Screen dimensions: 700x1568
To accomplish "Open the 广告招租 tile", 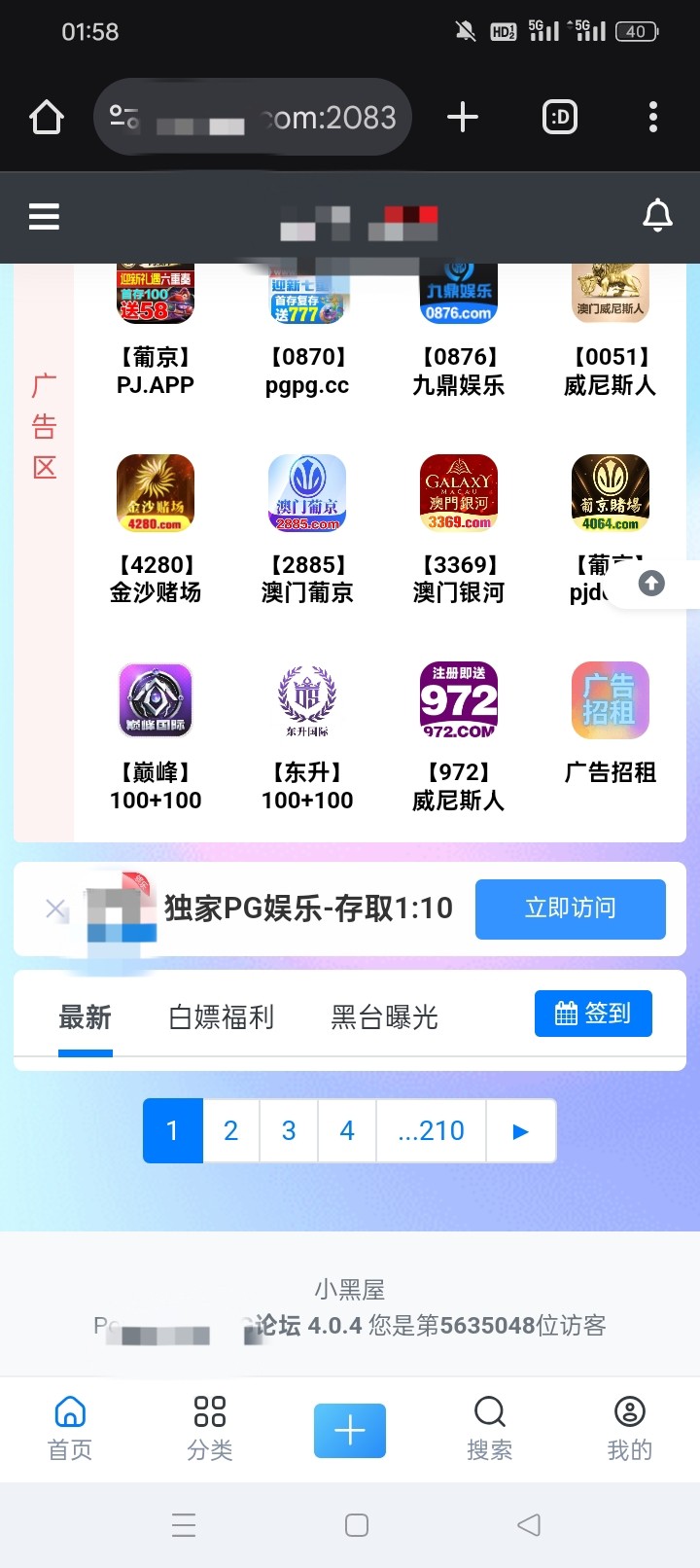I will pos(610,722).
